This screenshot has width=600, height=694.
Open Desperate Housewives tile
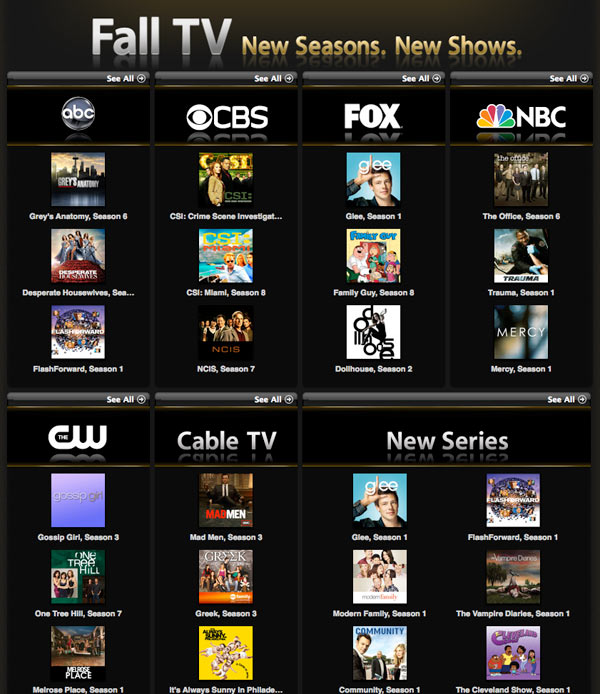click(x=78, y=256)
